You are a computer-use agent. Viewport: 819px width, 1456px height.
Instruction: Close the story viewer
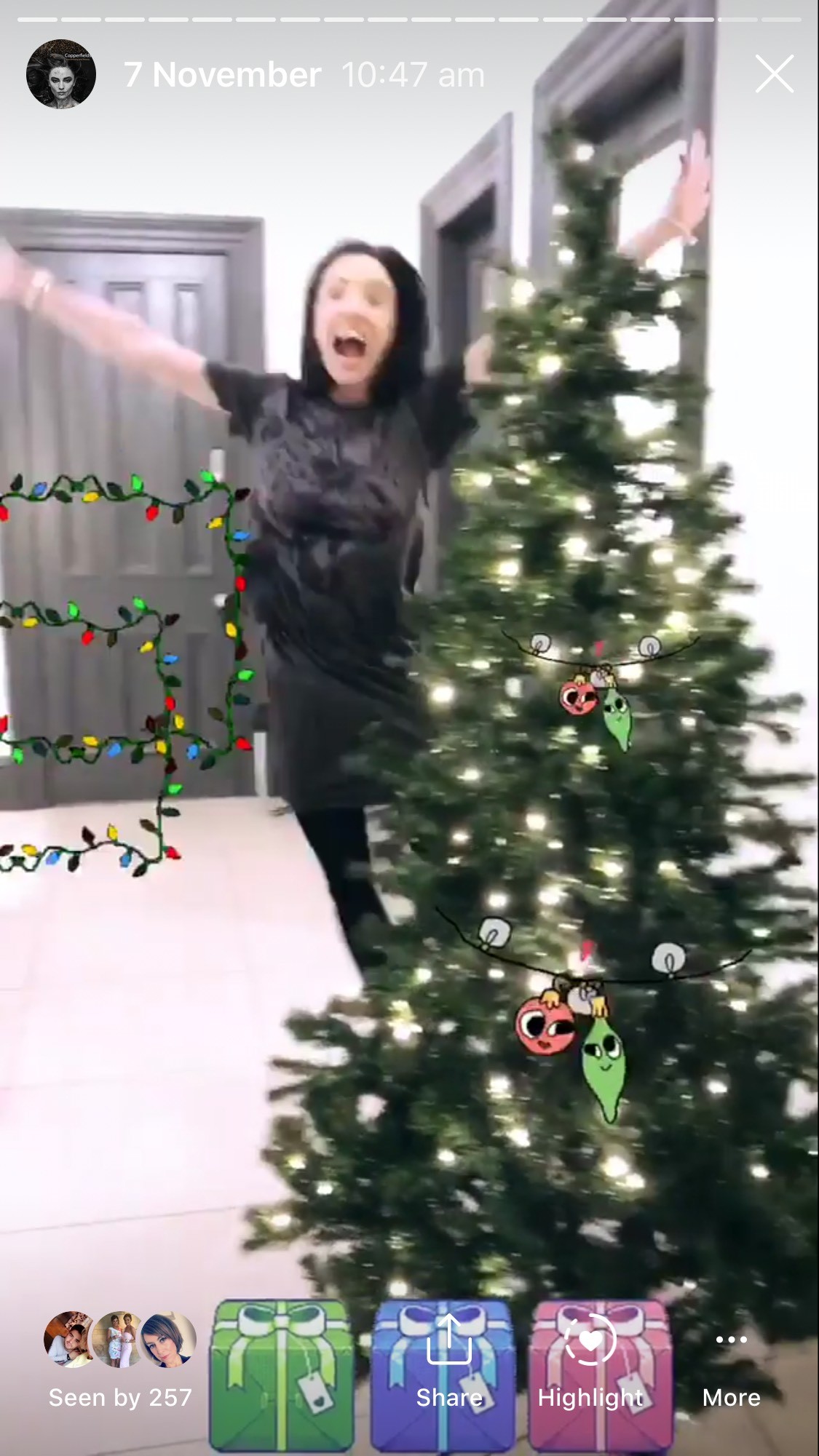pyautogui.click(x=774, y=73)
